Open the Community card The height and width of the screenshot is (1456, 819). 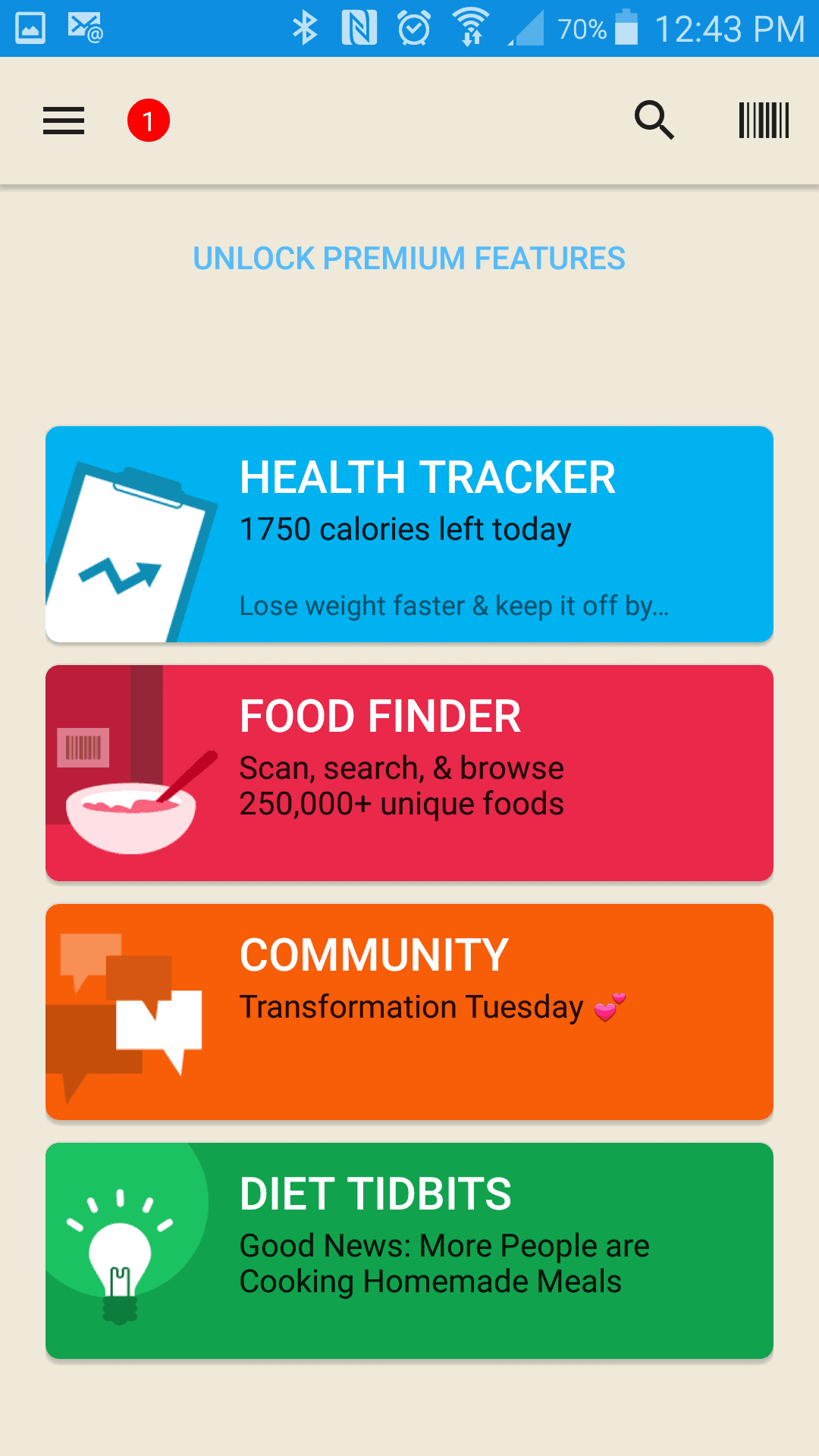[x=409, y=1012]
